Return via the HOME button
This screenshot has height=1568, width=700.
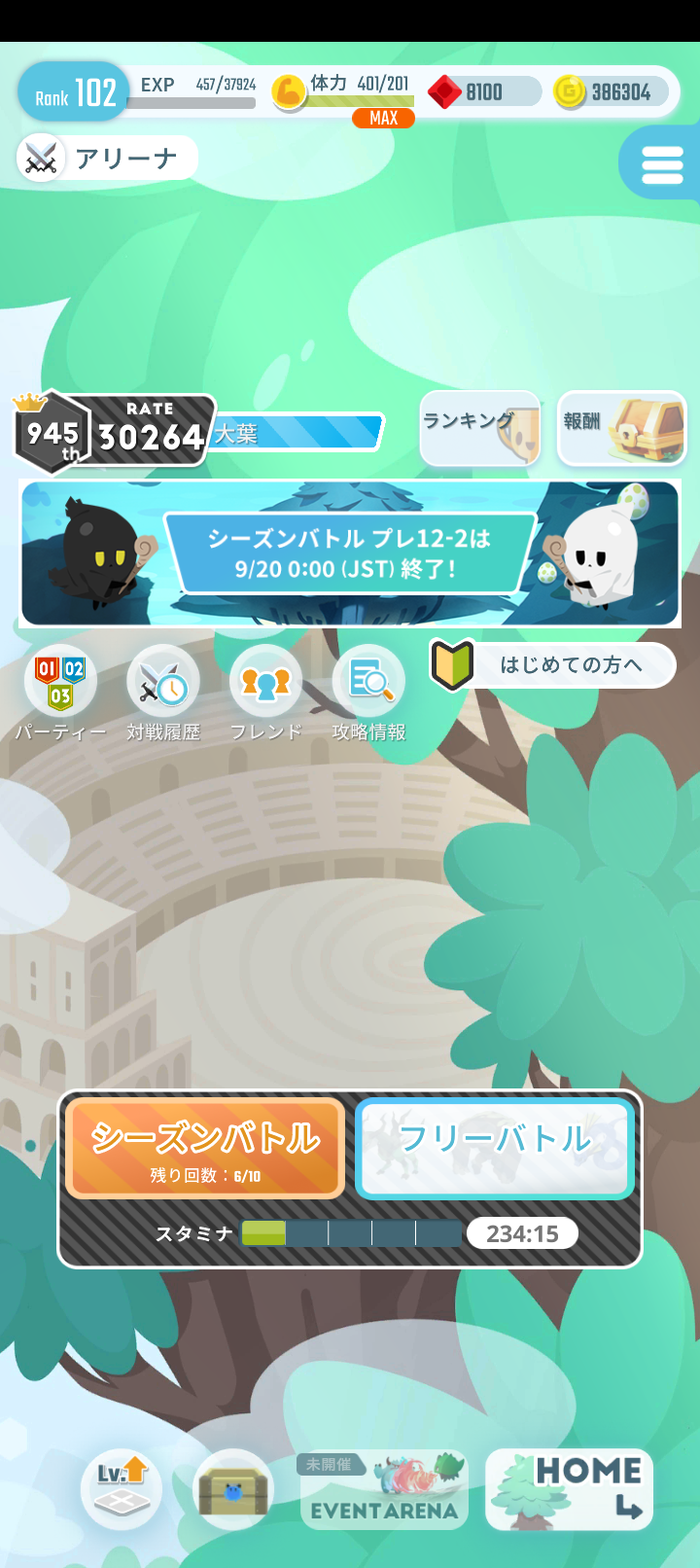568,1488
